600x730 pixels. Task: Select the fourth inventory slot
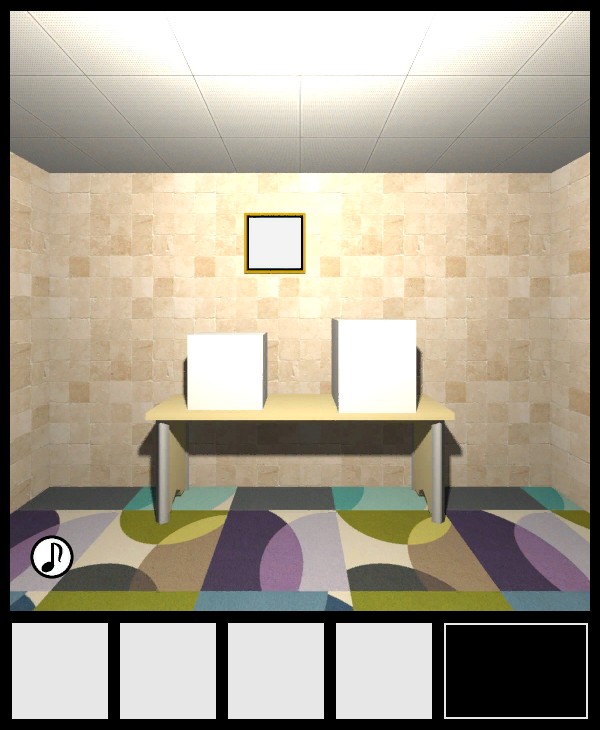384,671
